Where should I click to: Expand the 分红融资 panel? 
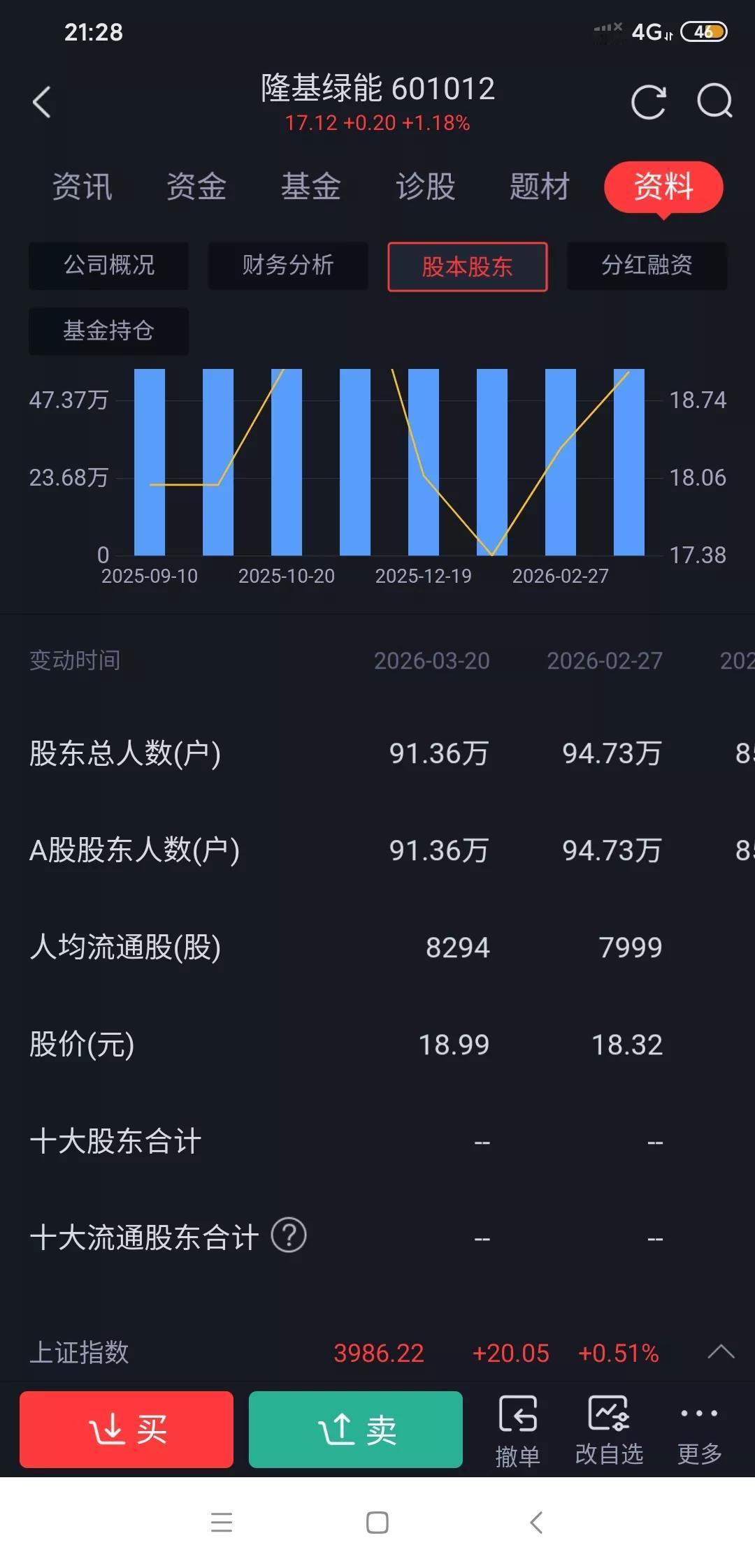[646, 266]
